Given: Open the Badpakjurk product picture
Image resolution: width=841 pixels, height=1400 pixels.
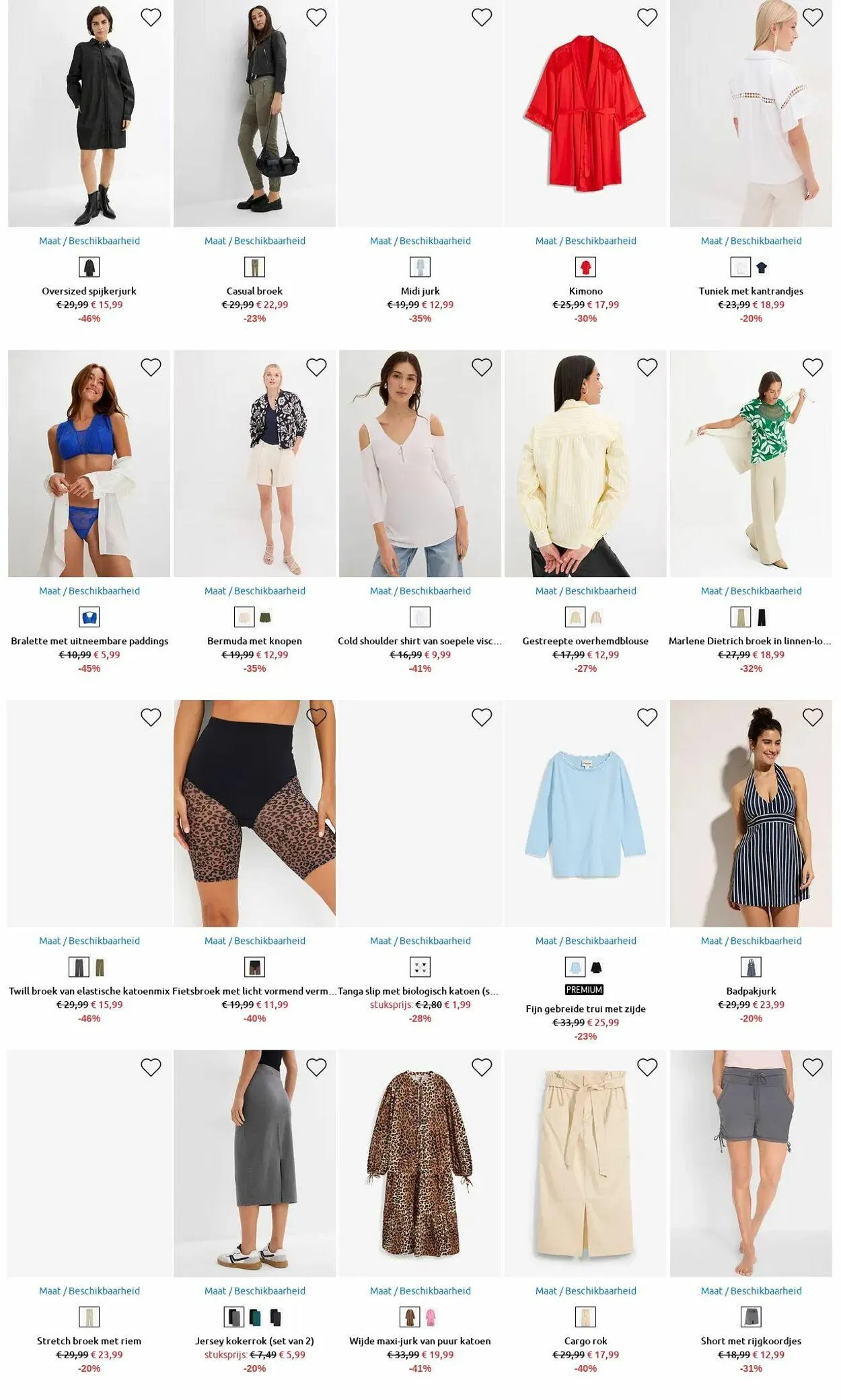Looking at the screenshot, I should [x=751, y=814].
